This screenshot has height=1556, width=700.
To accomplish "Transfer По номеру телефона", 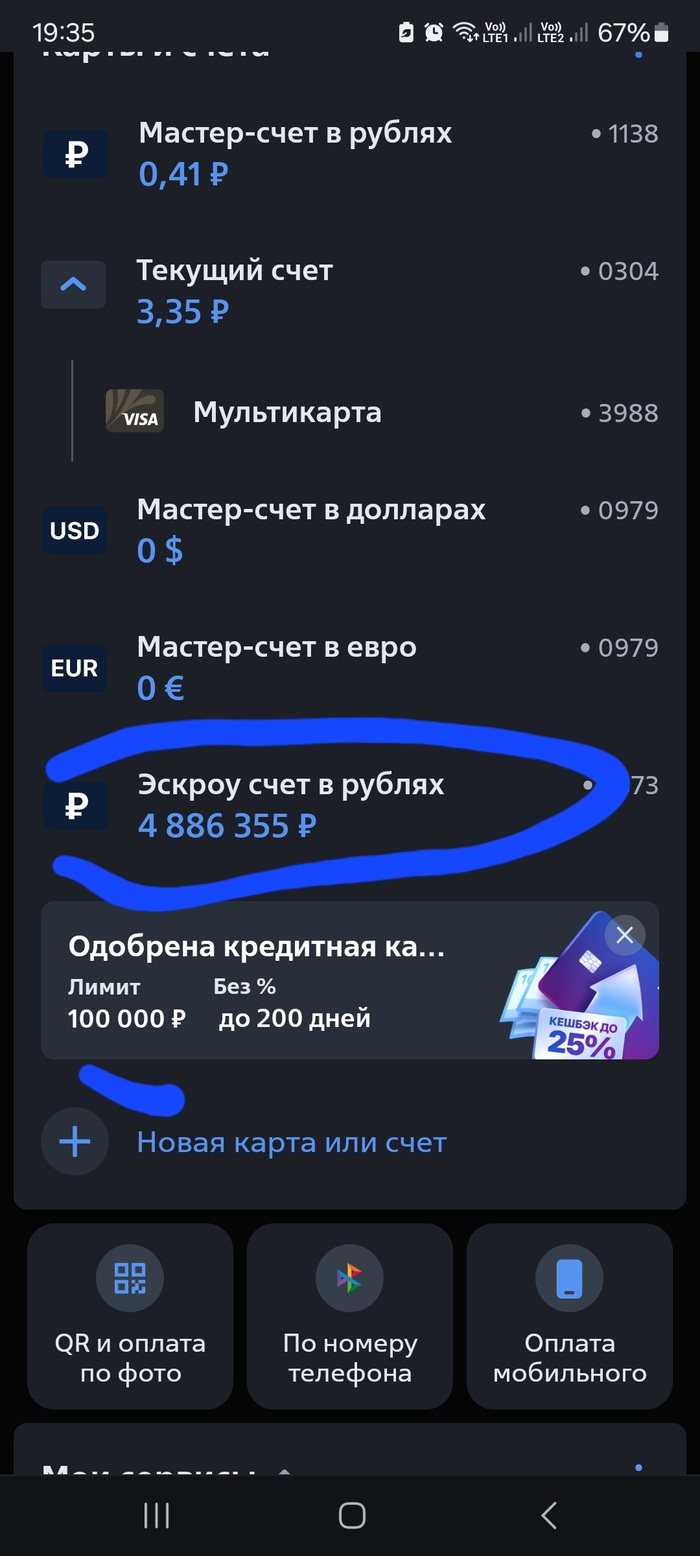I will point(349,1316).
